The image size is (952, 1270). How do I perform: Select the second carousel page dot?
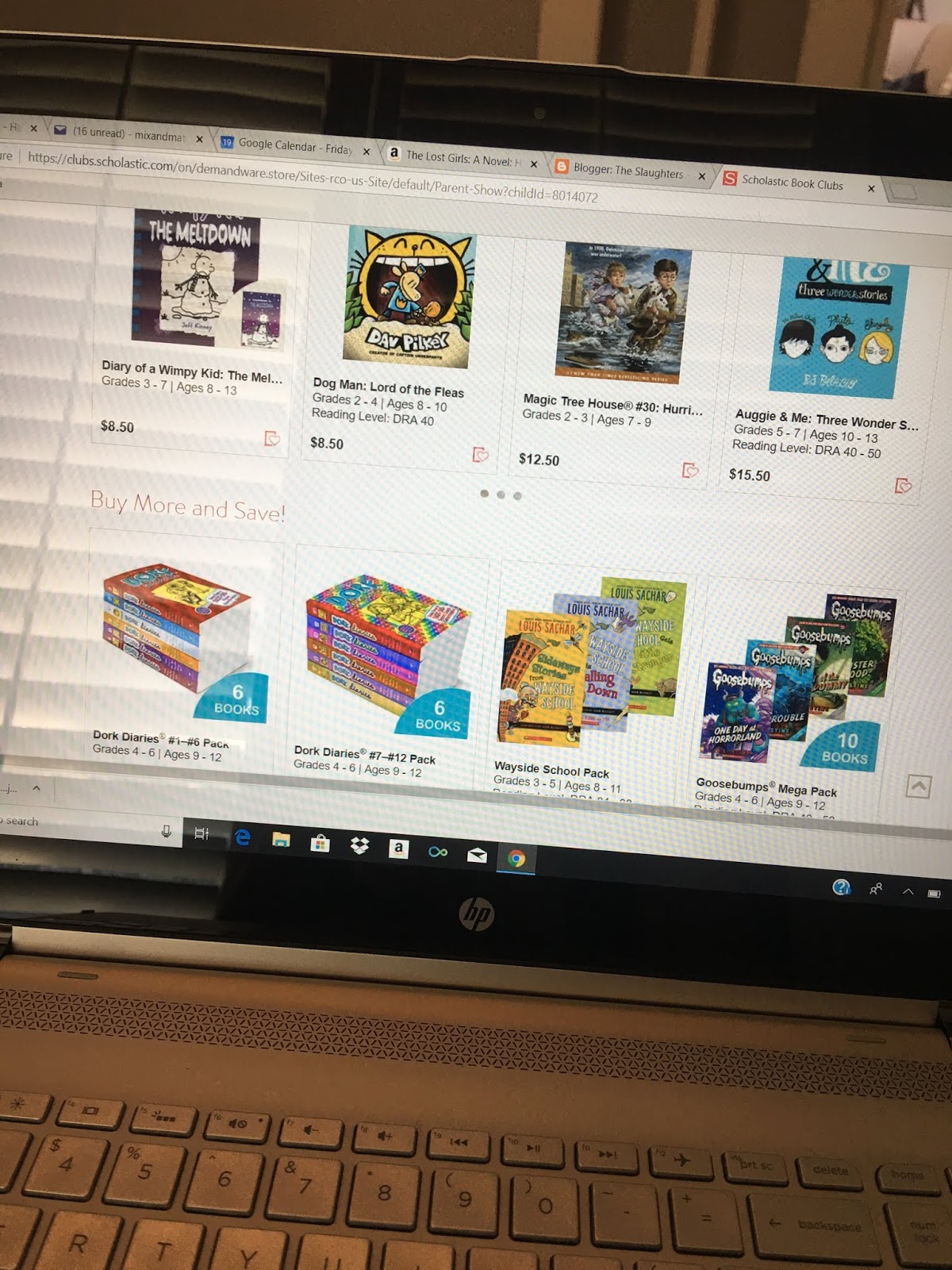[501, 495]
